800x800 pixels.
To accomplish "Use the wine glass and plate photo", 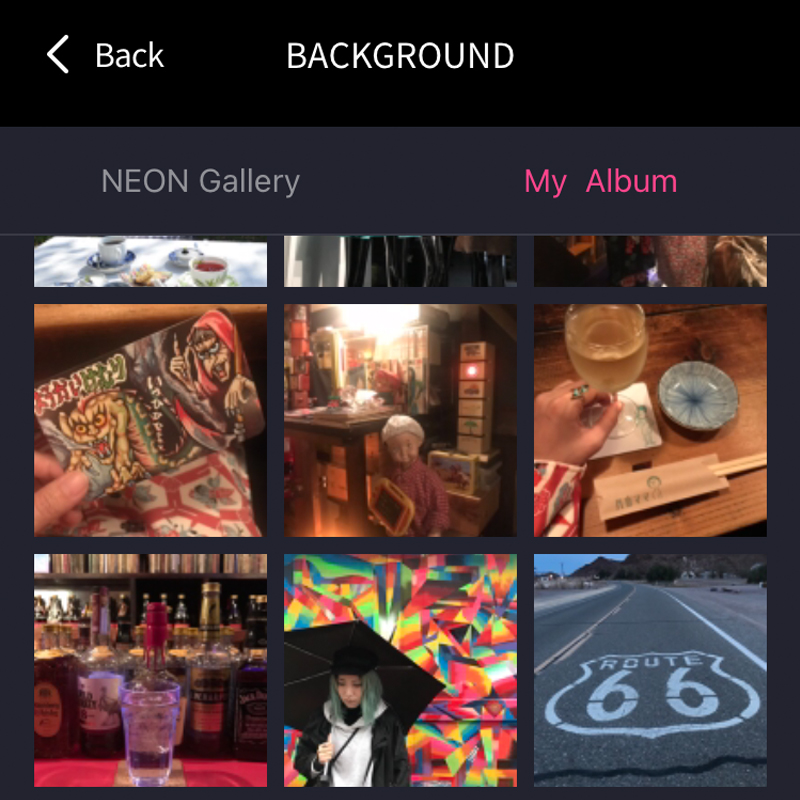I will pos(650,420).
